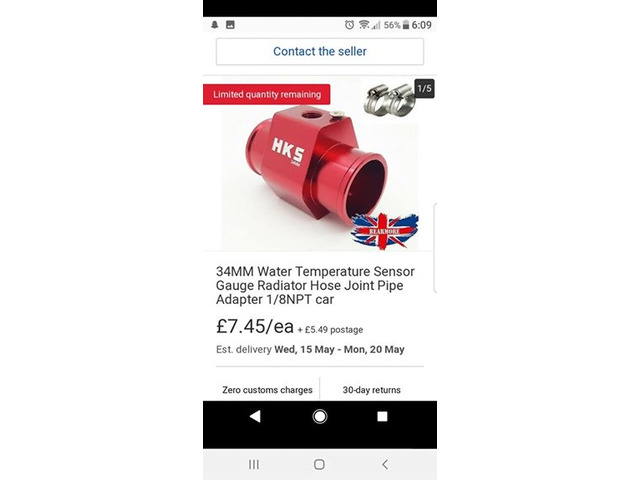Contact the seller
This screenshot has height=480, width=640.
pos(320,51)
